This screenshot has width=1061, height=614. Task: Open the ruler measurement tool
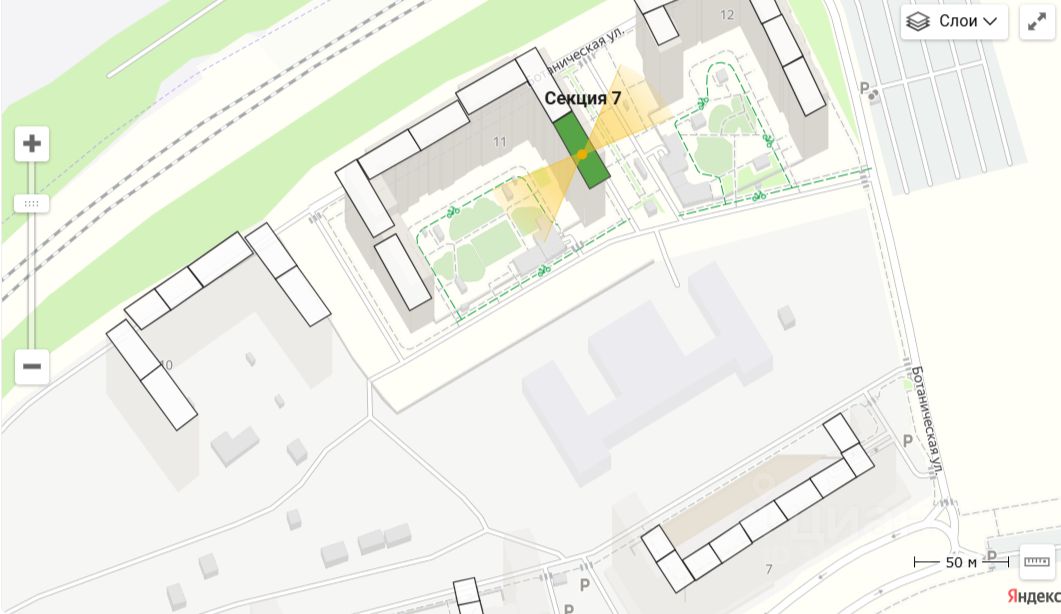tap(1037, 562)
